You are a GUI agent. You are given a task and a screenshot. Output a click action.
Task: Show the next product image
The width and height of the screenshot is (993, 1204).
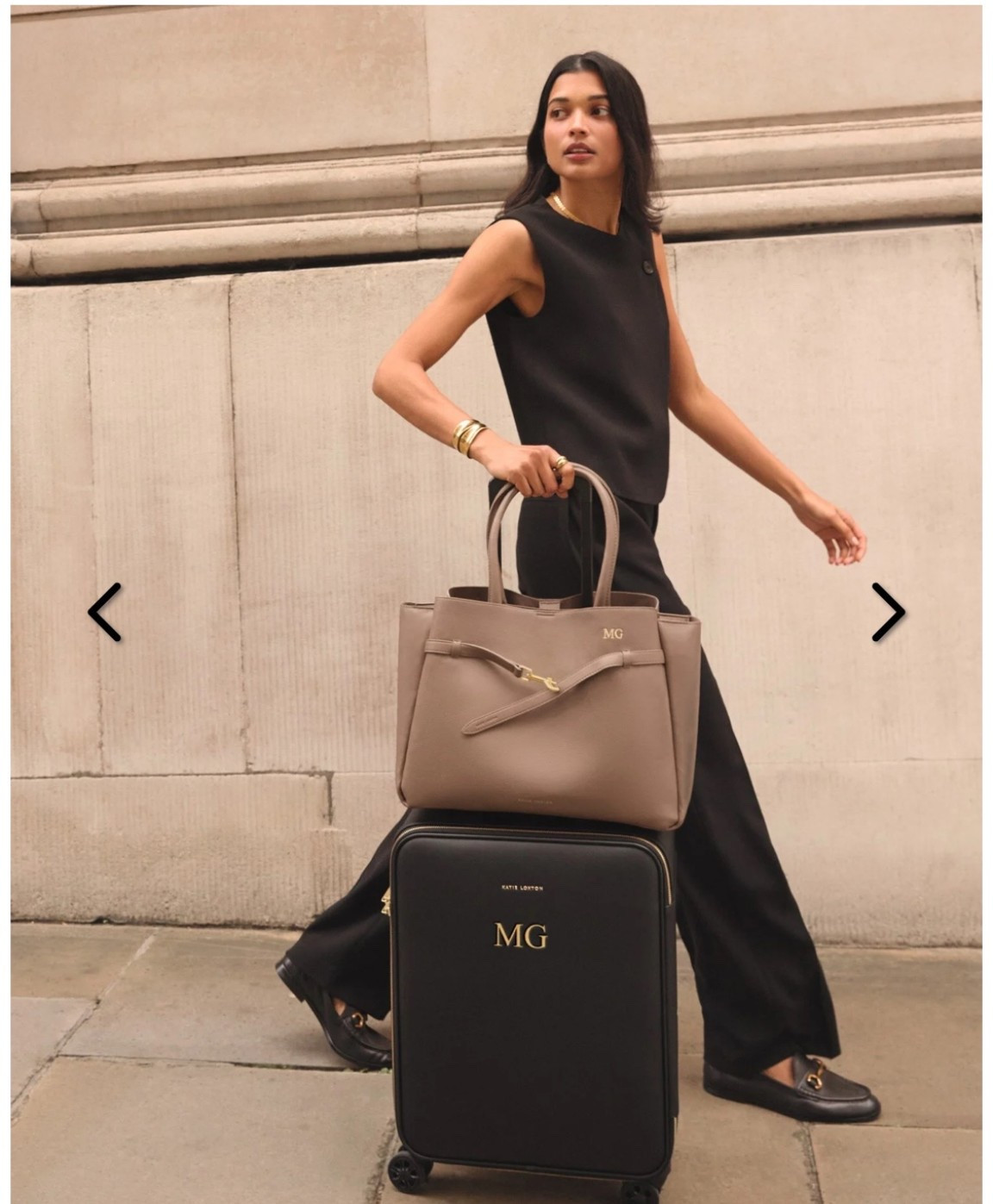click(x=887, y=612)
